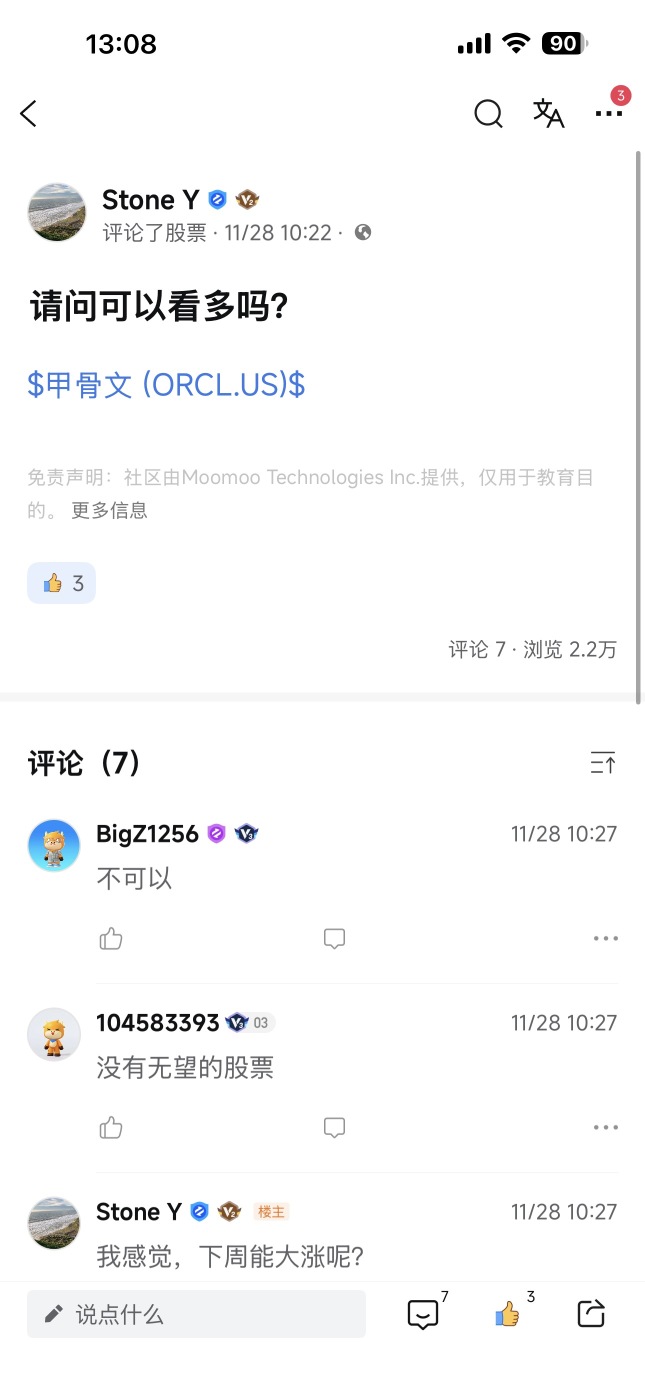Translate the post with the translate icon
The height and width of the screenshot is (1398, 645).
548,113
